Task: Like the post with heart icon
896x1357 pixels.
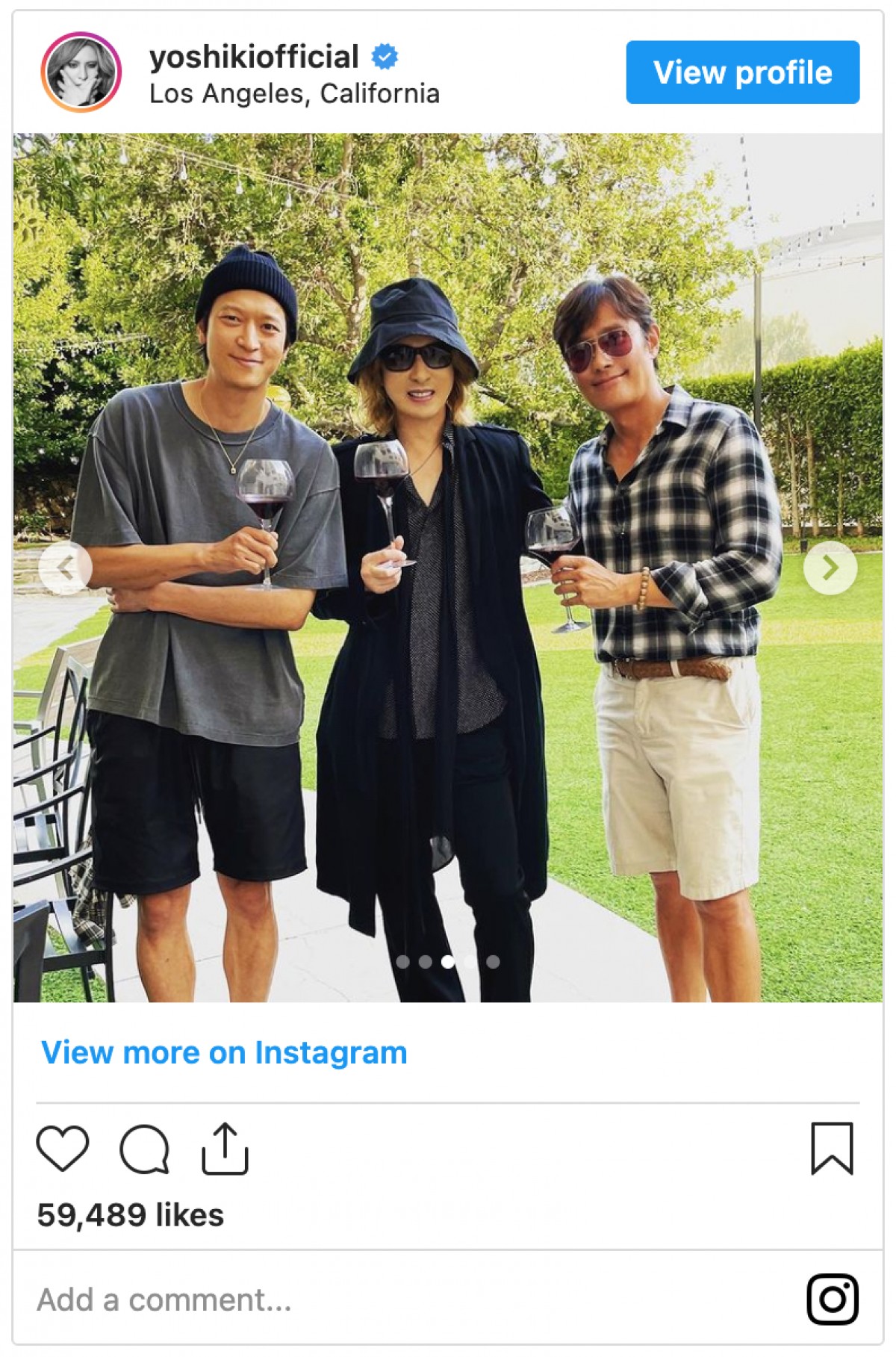Action: pos(63,1148)
